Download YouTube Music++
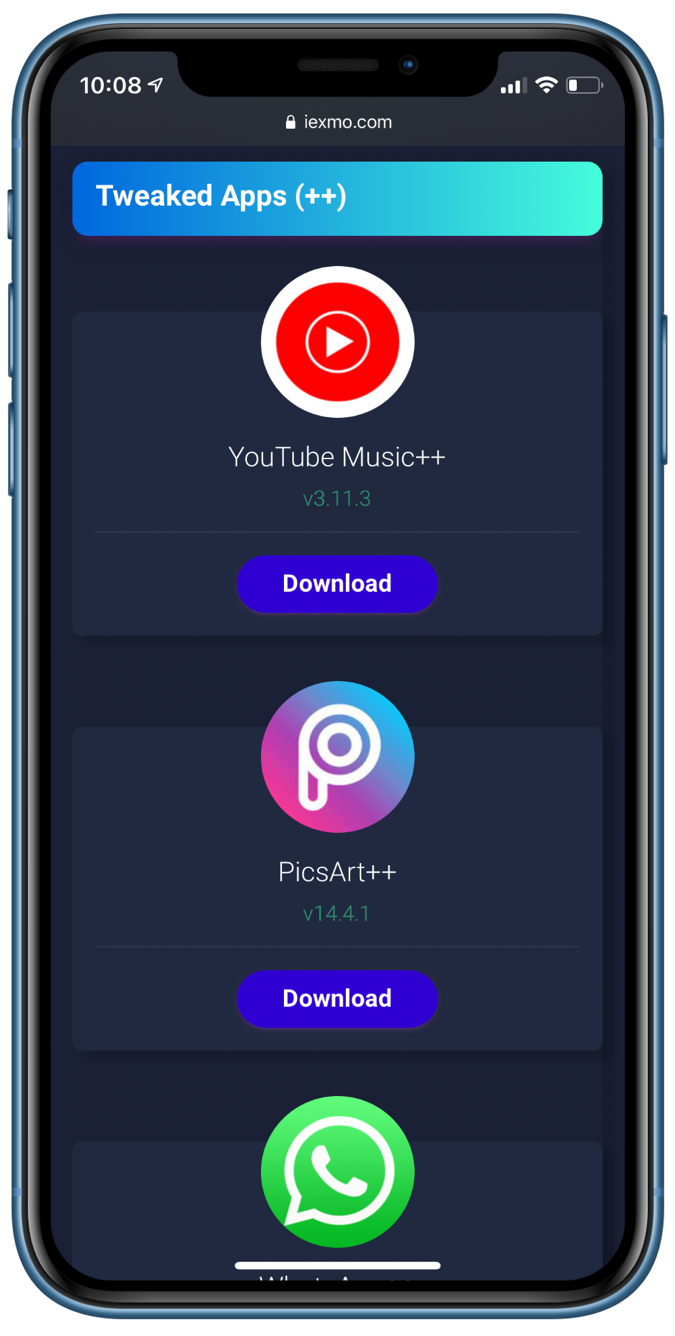Screen dimensions: 675x1336 click(337, 584)
